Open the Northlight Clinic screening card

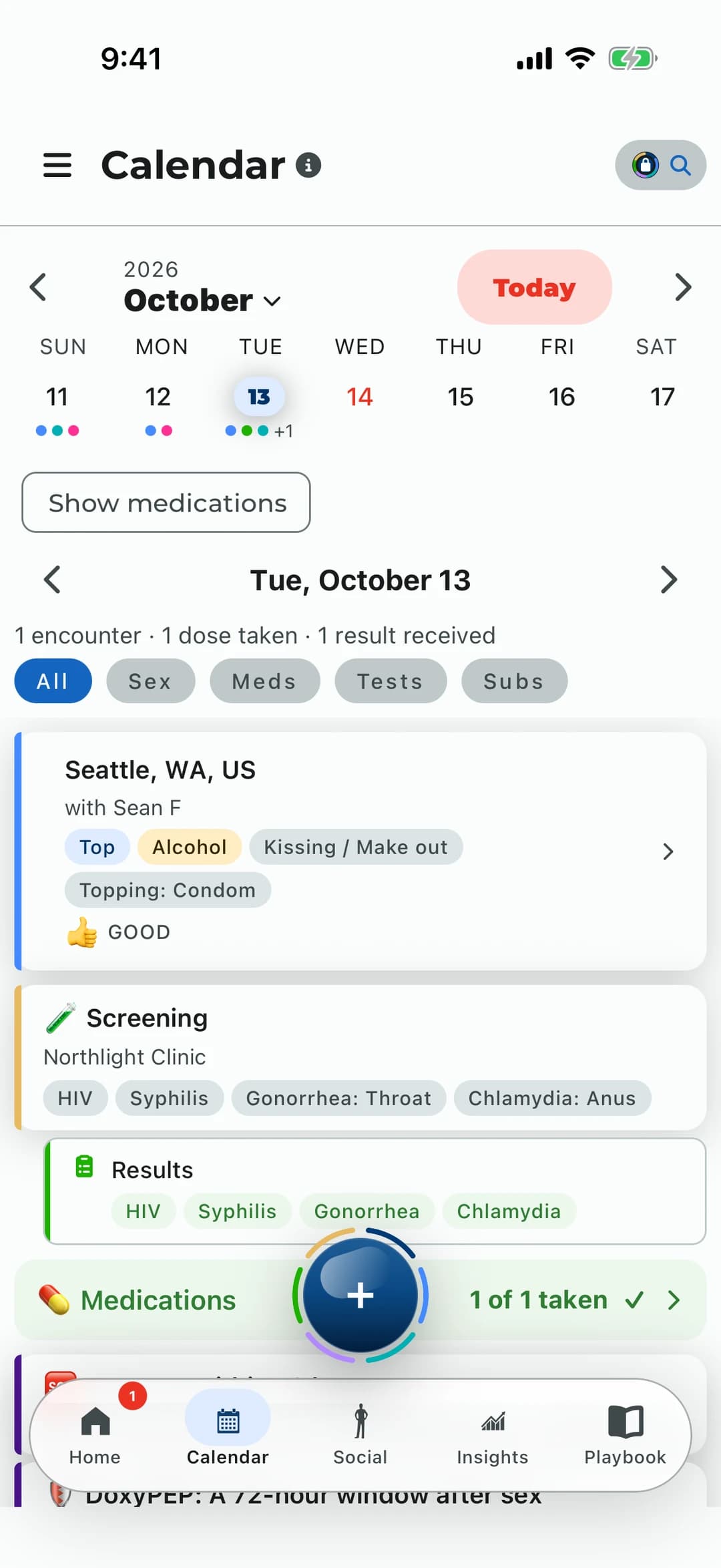(360, 1058)
